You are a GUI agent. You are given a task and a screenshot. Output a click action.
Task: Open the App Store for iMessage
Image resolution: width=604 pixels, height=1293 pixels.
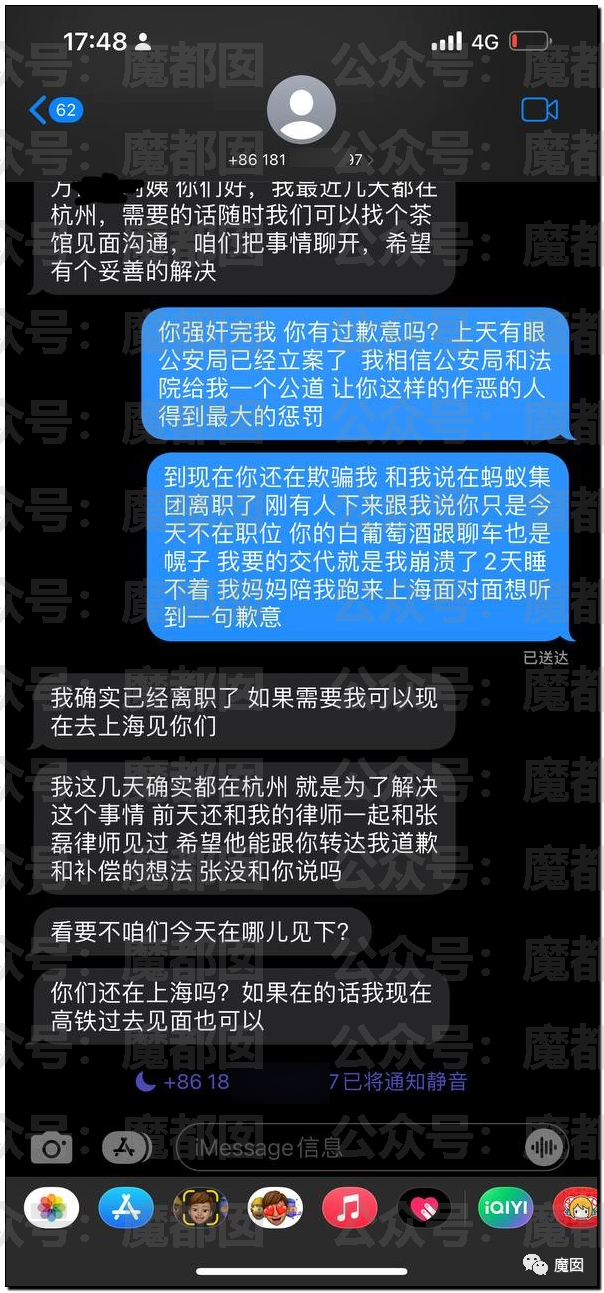[x=126, y=1209]
